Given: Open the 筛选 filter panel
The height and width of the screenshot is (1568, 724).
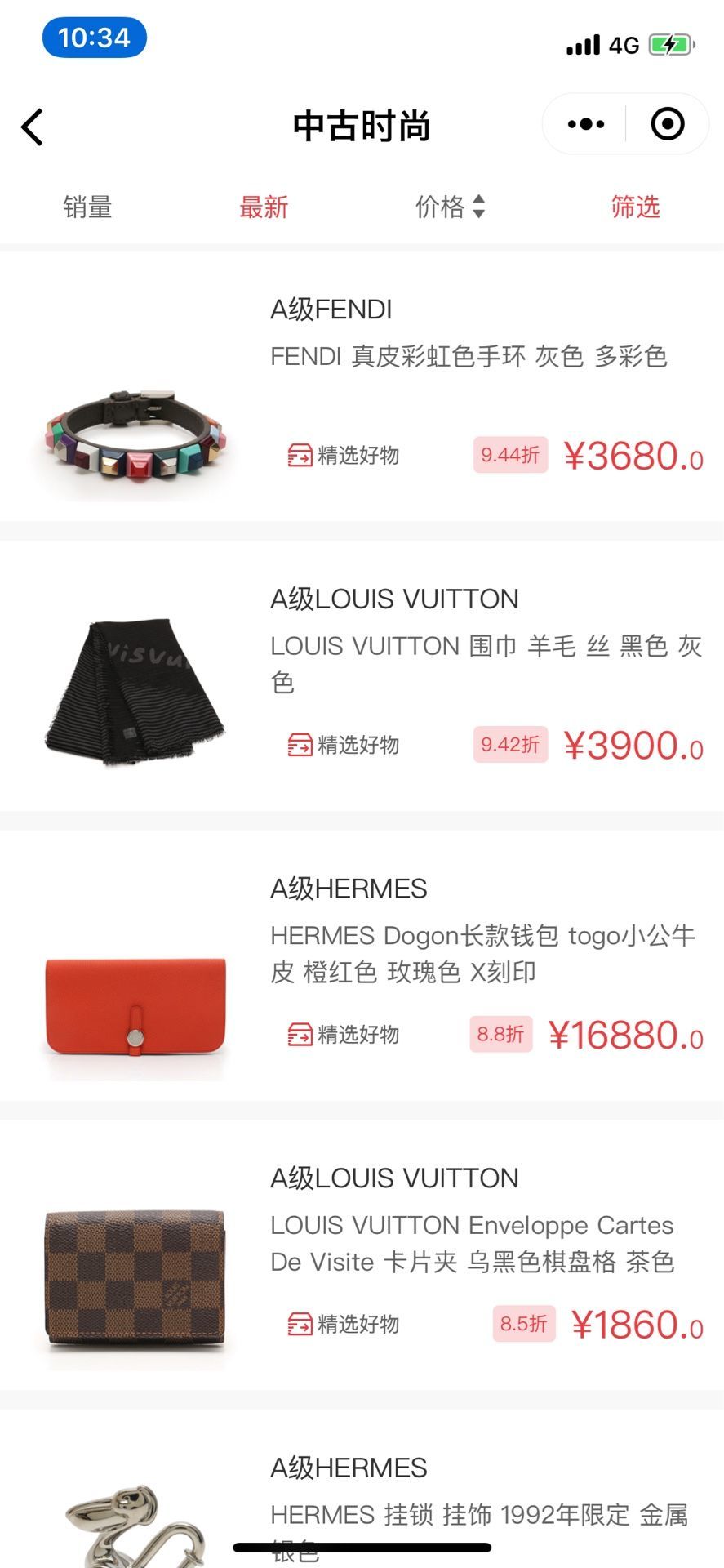Looking at the screenshot, I should (635, 207).
